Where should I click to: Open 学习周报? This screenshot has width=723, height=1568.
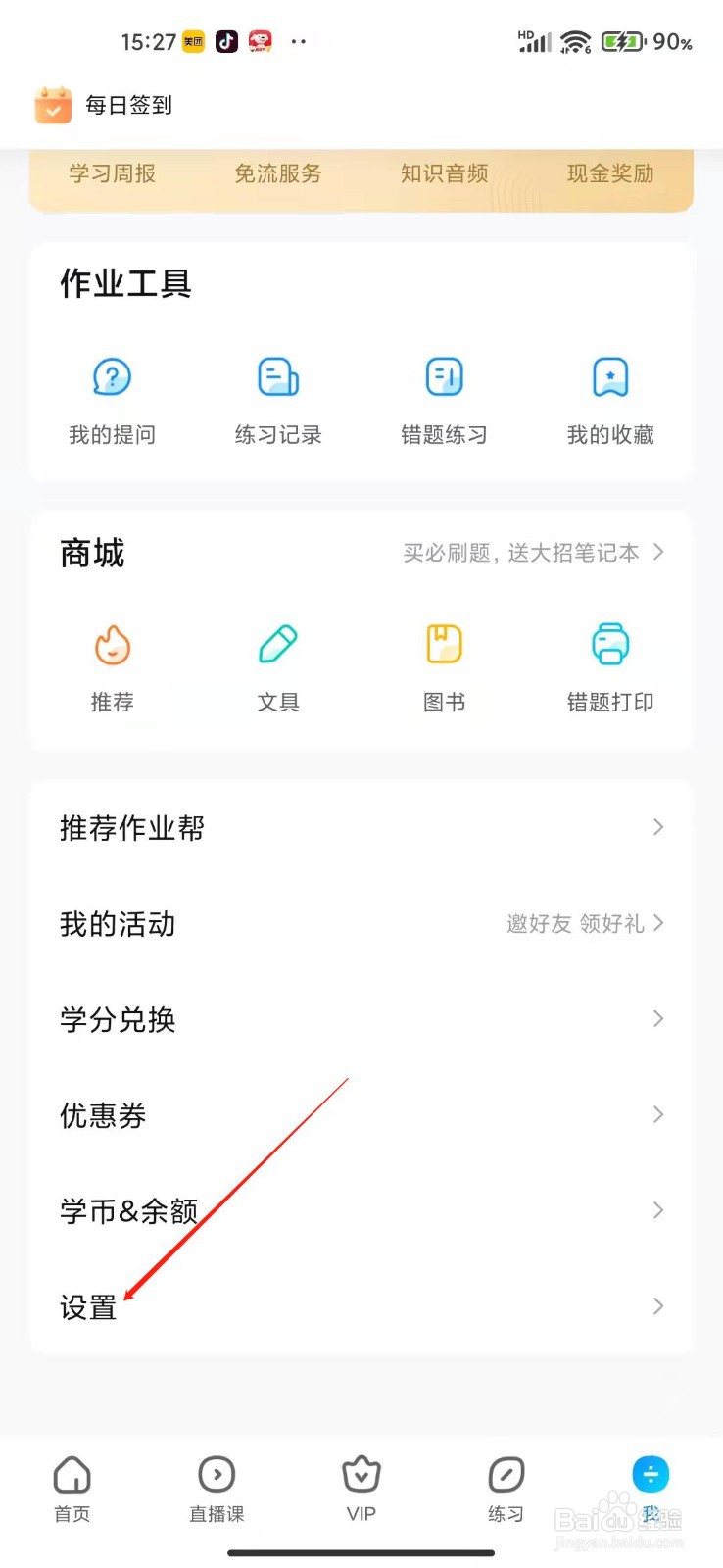click(111, 174)
